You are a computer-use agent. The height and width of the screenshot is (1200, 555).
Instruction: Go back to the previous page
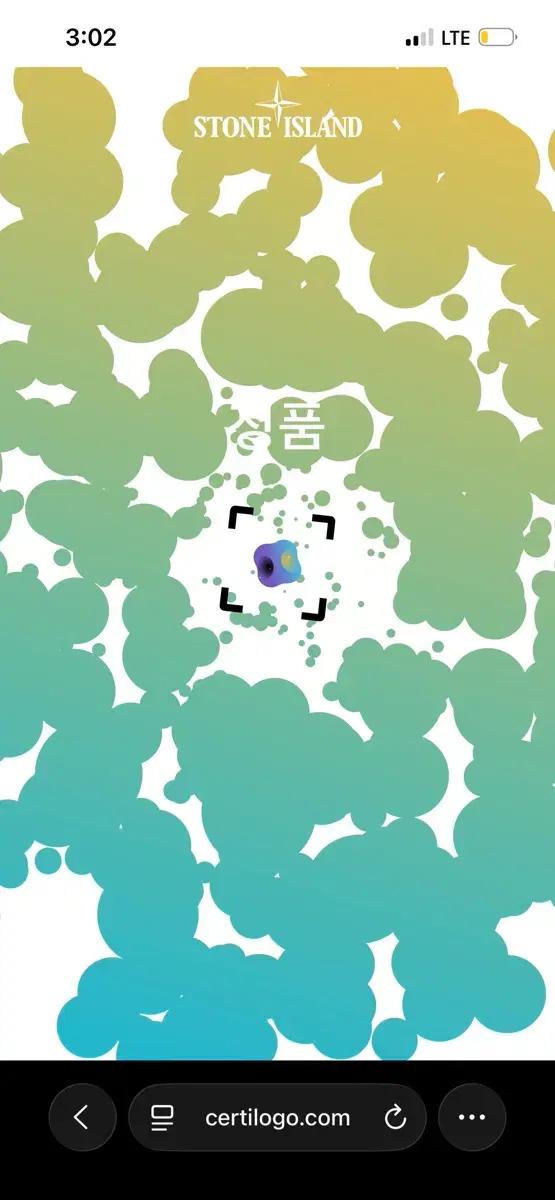(x=82, y=1118)
